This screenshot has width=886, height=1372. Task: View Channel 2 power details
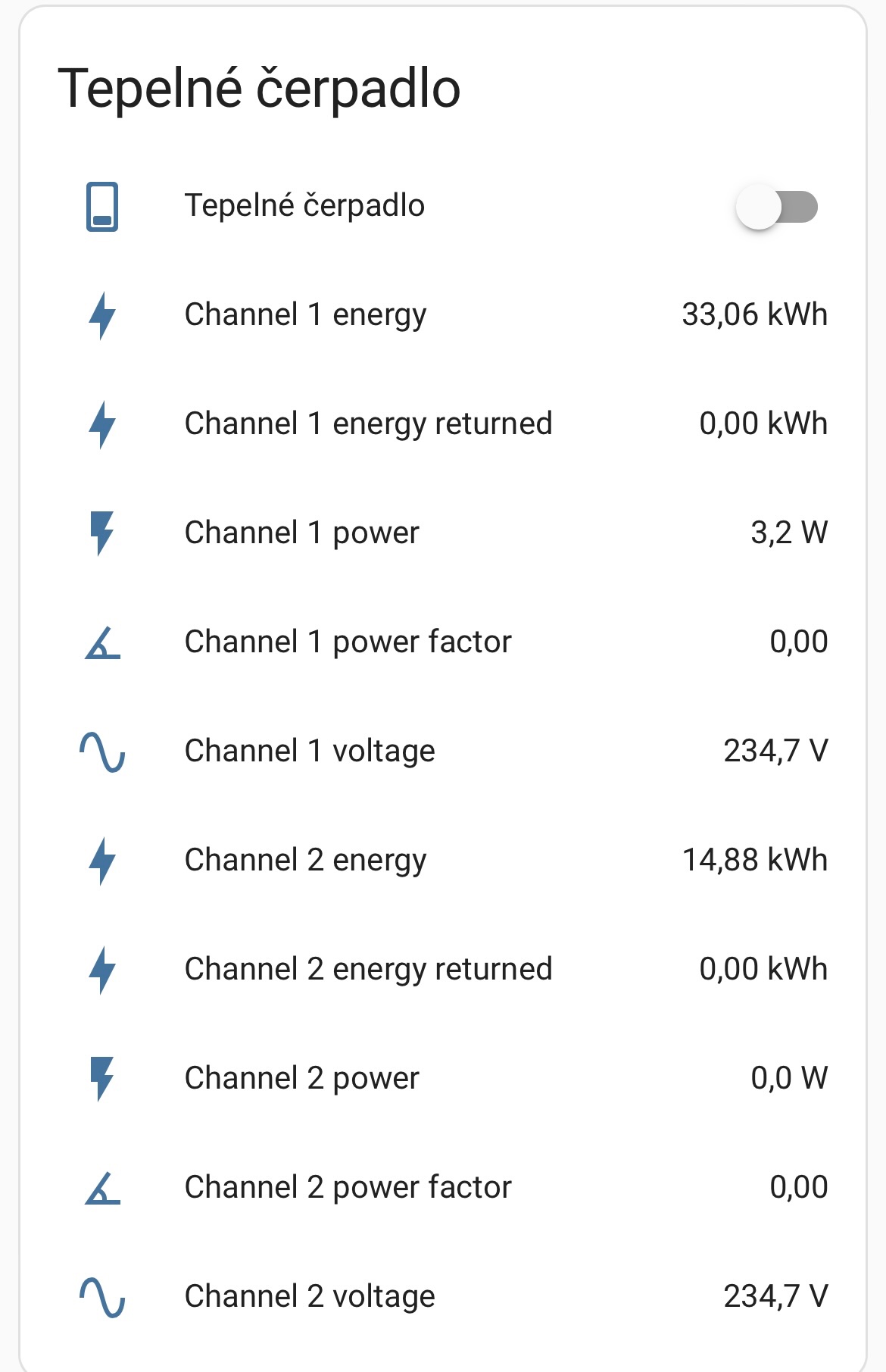[x=302, y=1078]
